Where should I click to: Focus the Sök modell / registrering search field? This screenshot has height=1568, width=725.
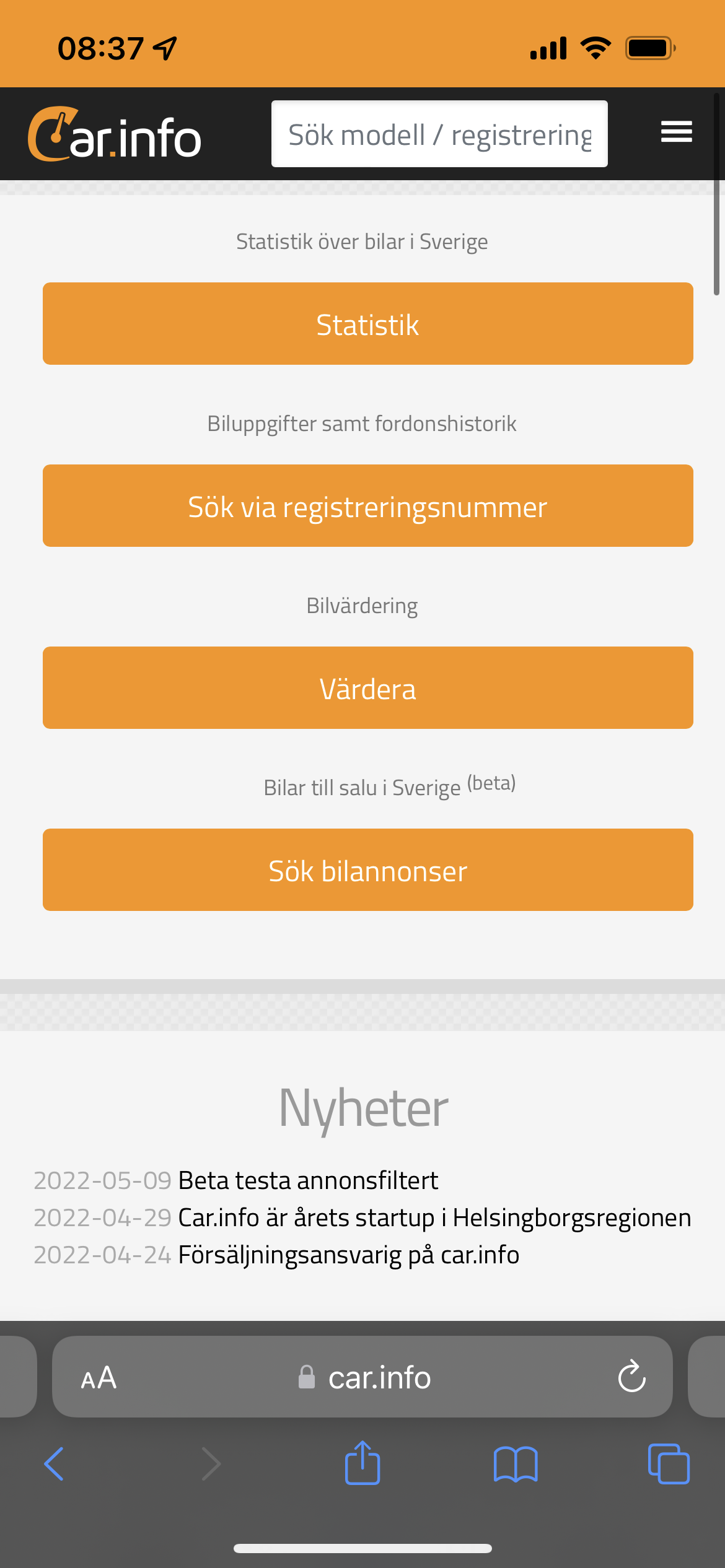point(439,134)
